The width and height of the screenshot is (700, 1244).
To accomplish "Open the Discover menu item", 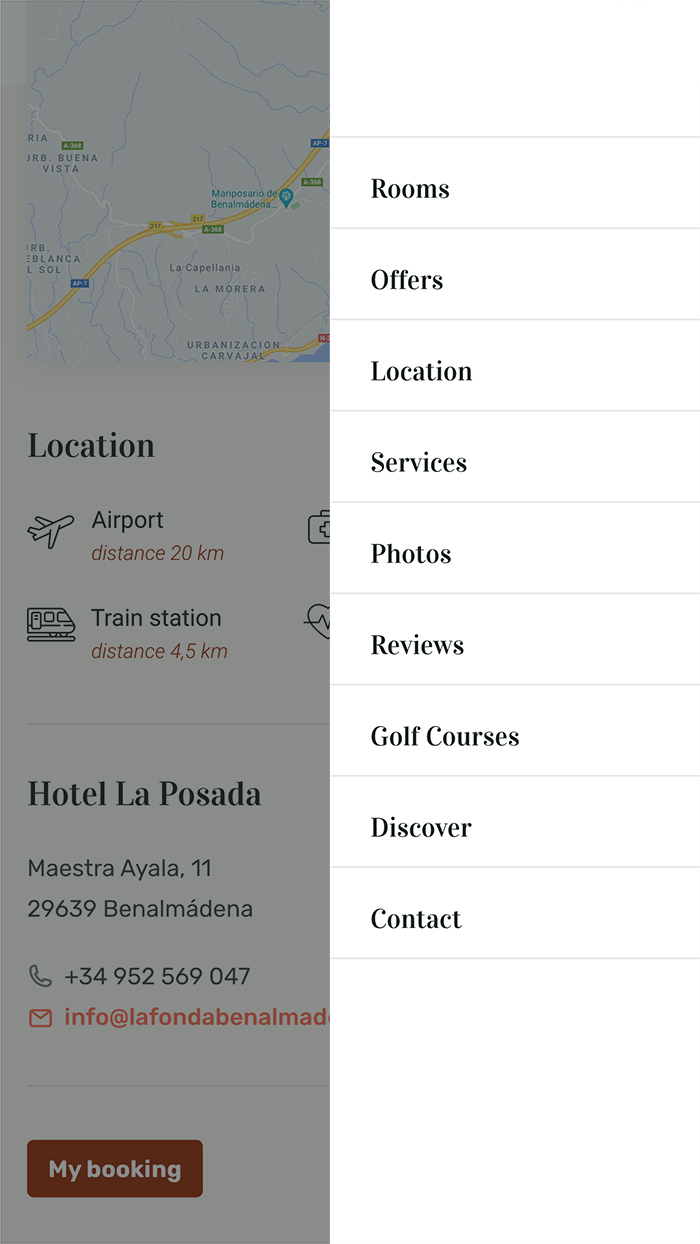I will point(421,828).
